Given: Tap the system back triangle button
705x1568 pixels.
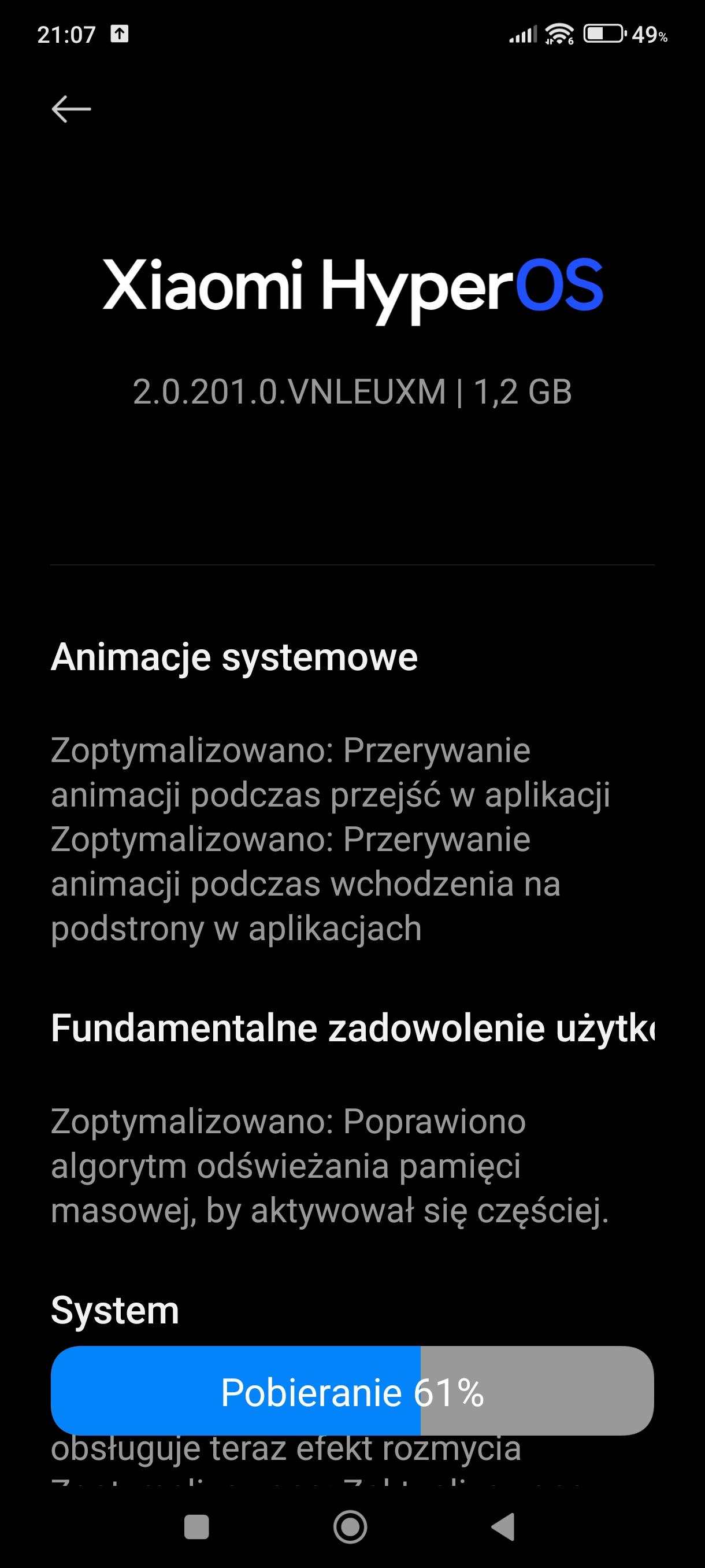Looking at the screenshot, I should [x=504, y=1527].
